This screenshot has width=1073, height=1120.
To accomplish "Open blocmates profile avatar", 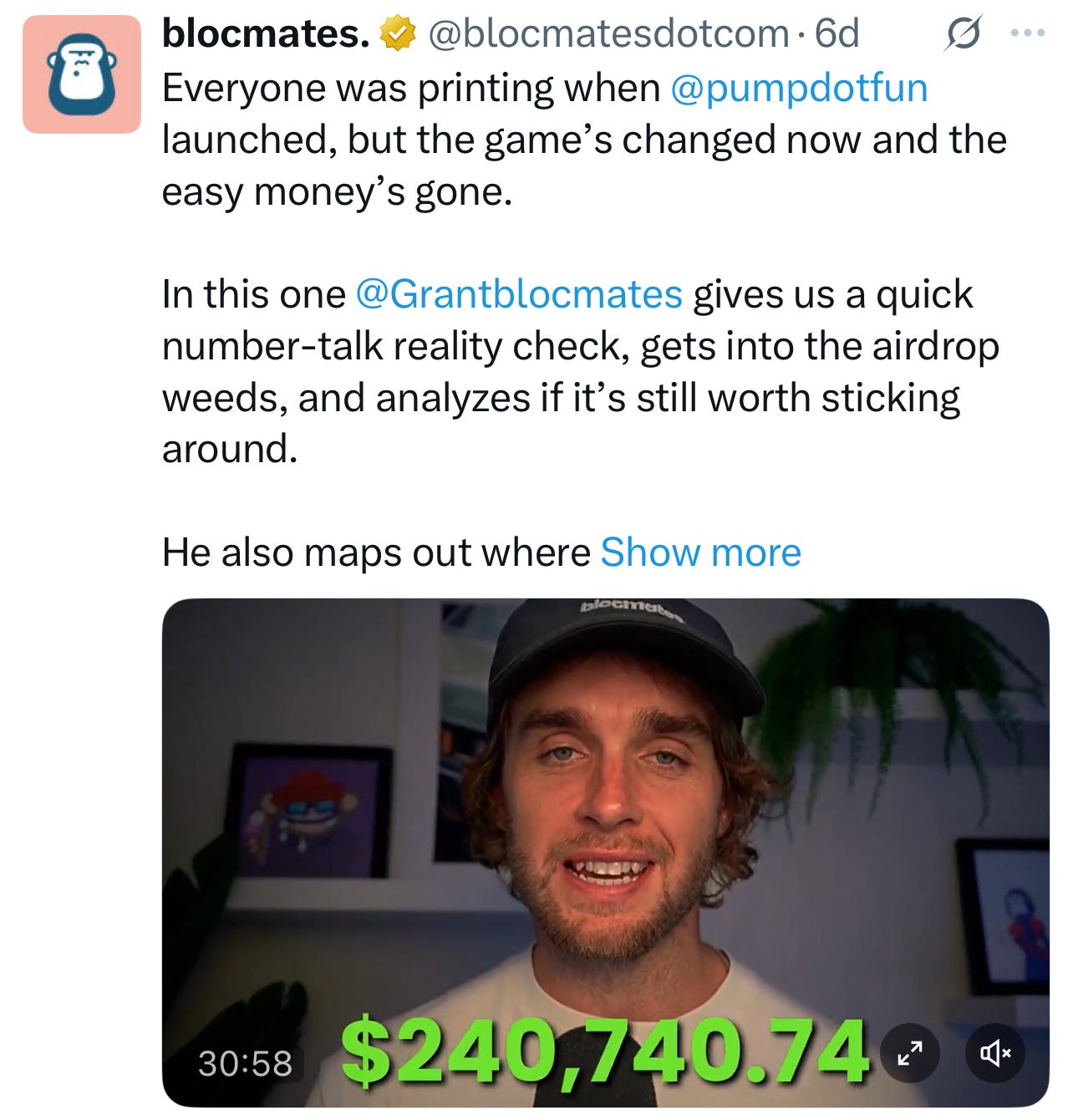I will click(x=81, y=74).
